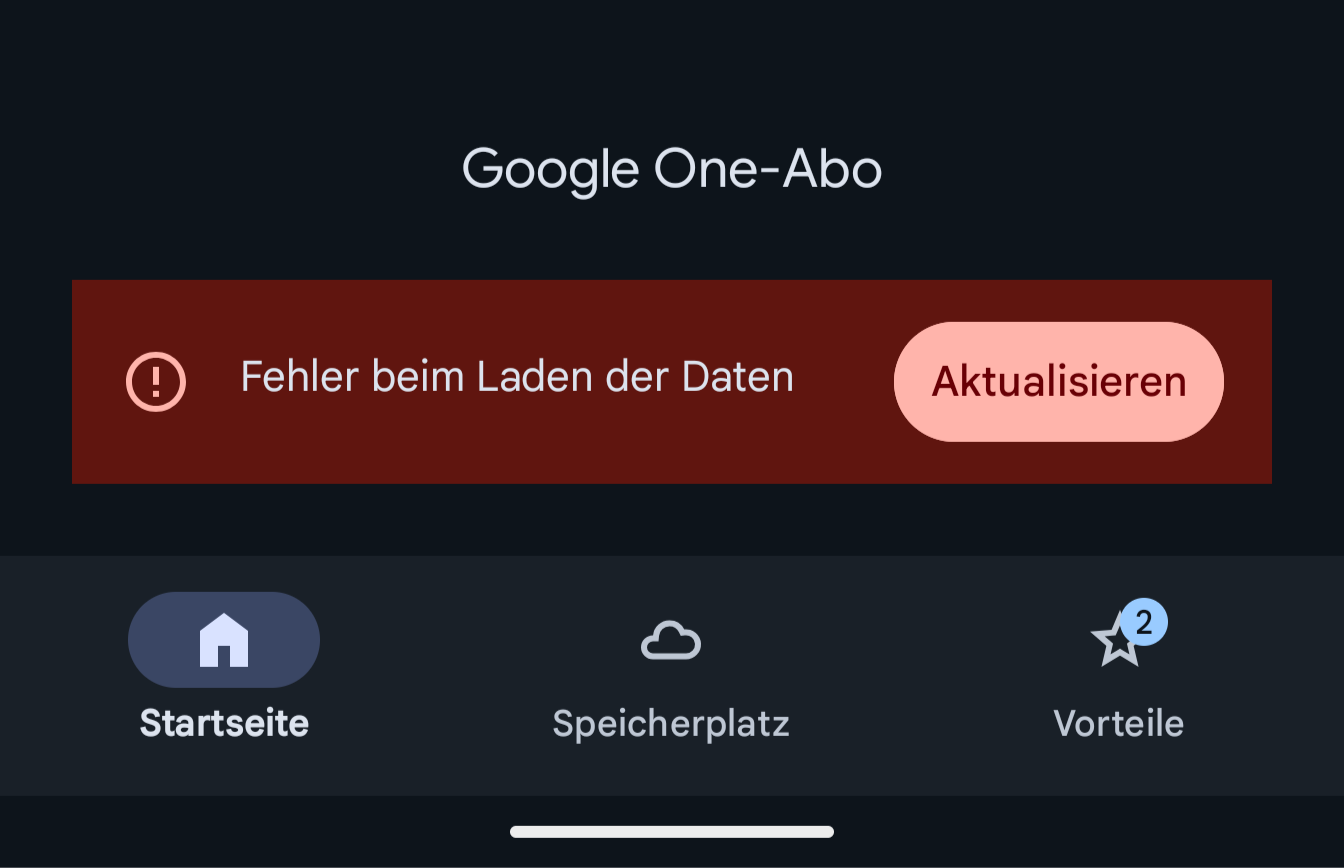1344x868 pixels.
Task: Open the Speicherplatz tab
Action: 671,670
